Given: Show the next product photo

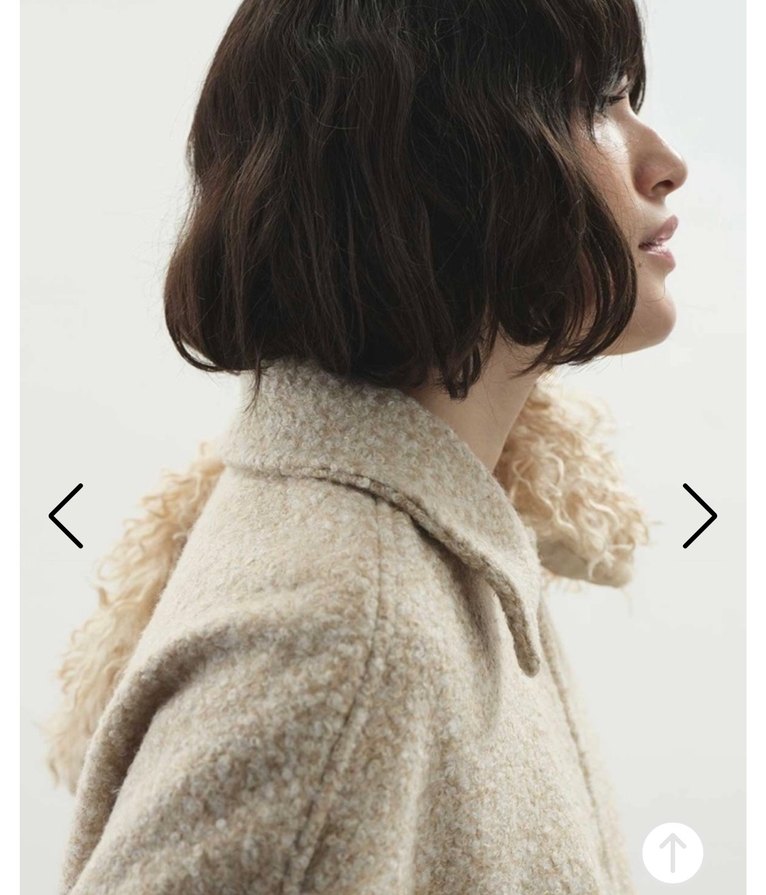Looking at the screenshot, I should (x=699, y=516).
